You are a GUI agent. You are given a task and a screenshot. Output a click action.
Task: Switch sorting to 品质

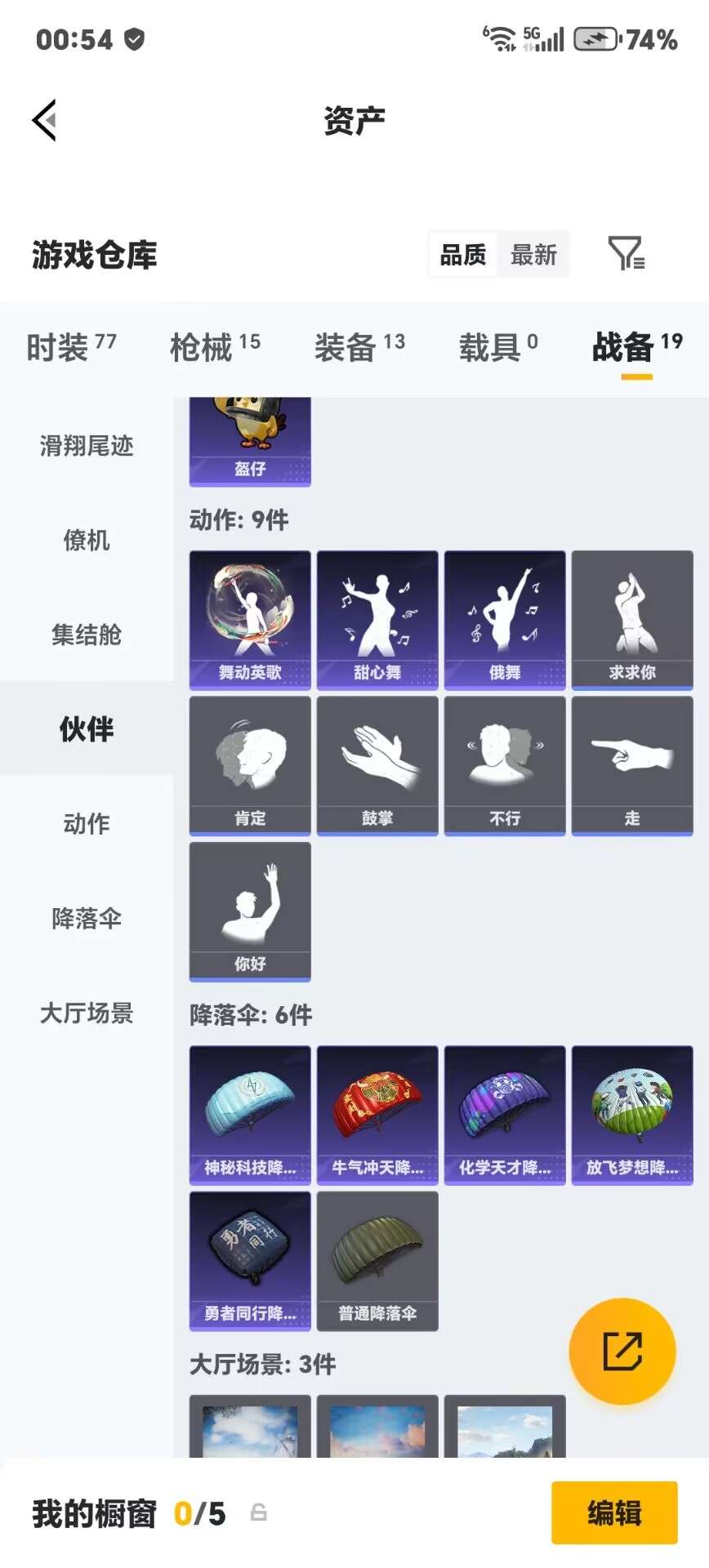click(x=462, y=255)
